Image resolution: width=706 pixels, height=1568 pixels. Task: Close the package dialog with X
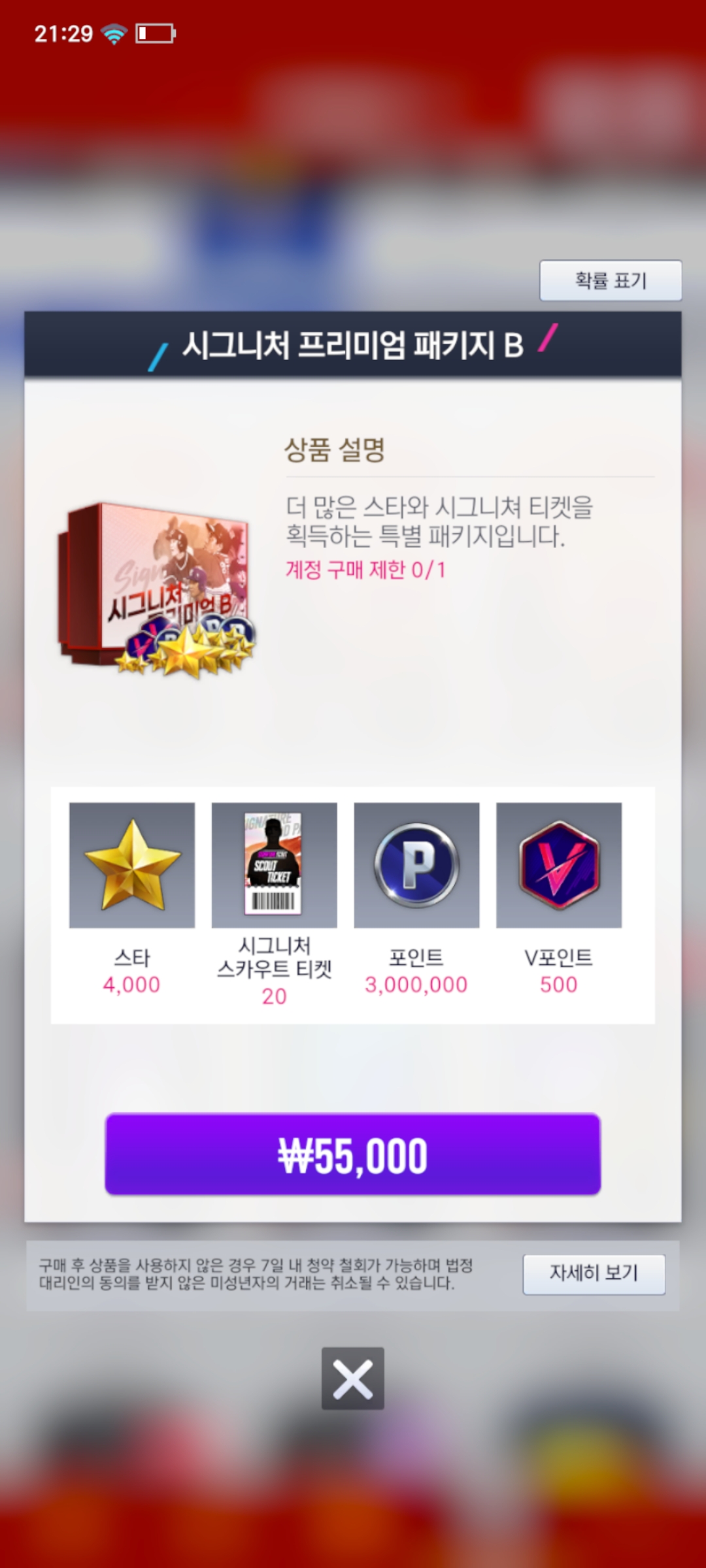click(353, 1378)
